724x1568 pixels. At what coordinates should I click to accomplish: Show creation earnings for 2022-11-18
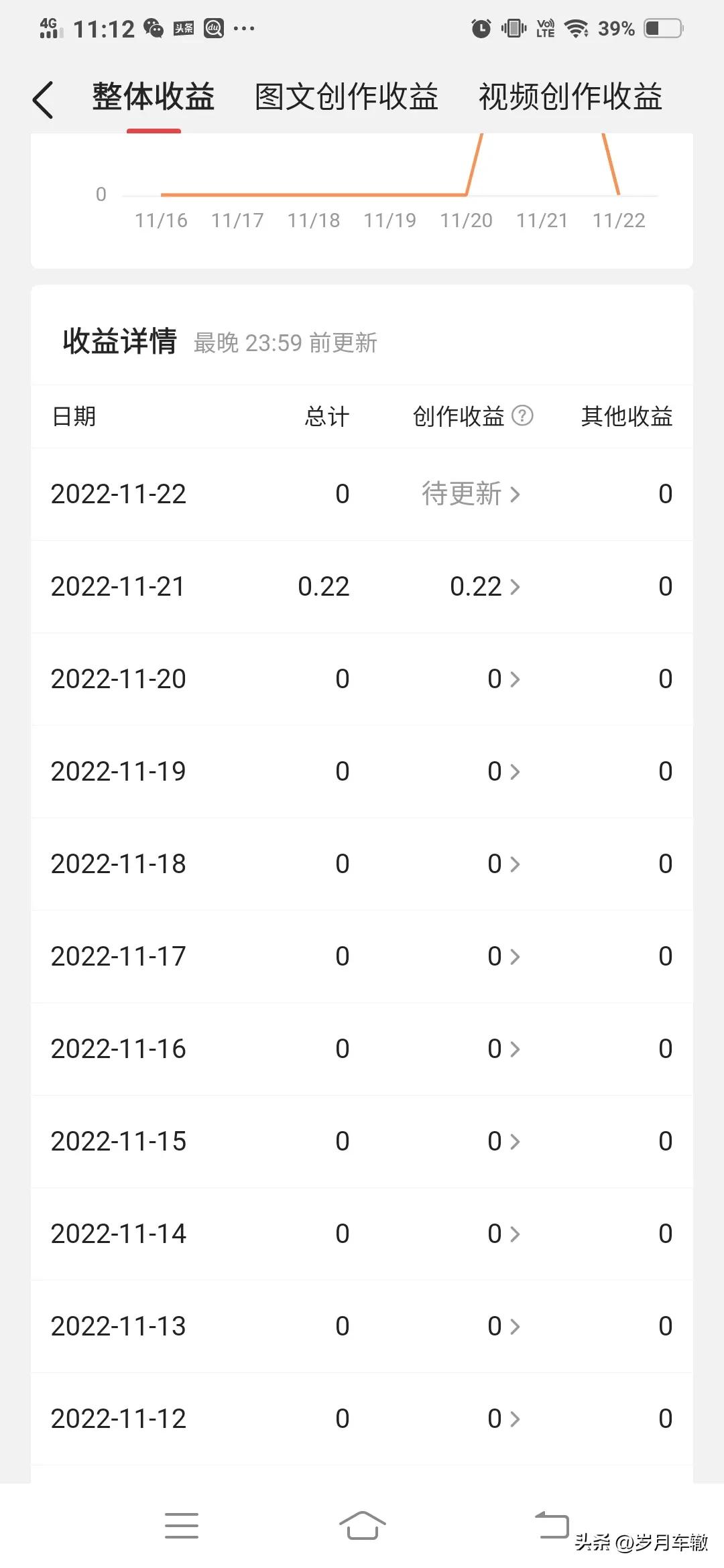pos(503,864)
